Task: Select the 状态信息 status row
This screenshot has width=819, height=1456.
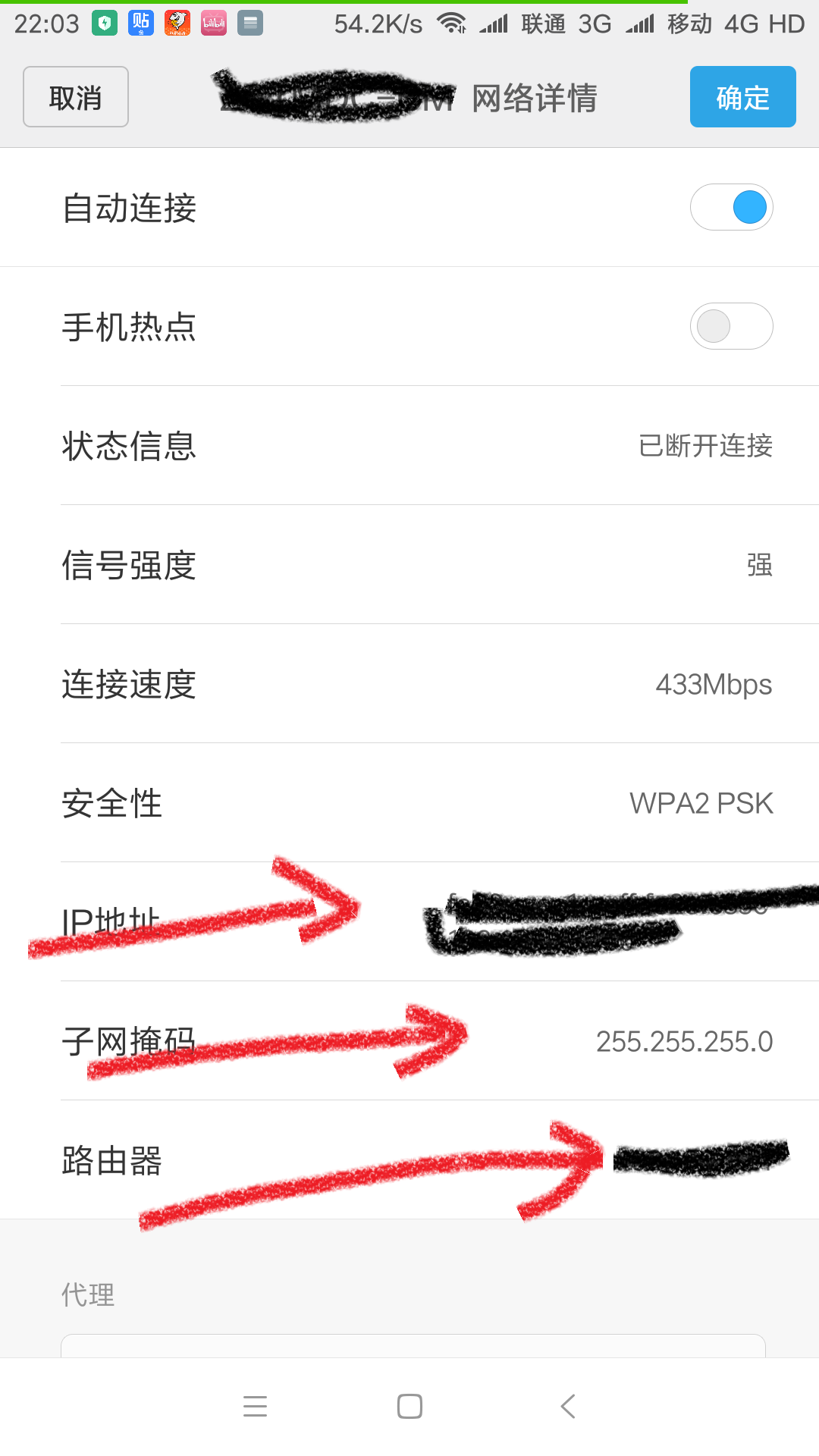Action: click(409, 447)
